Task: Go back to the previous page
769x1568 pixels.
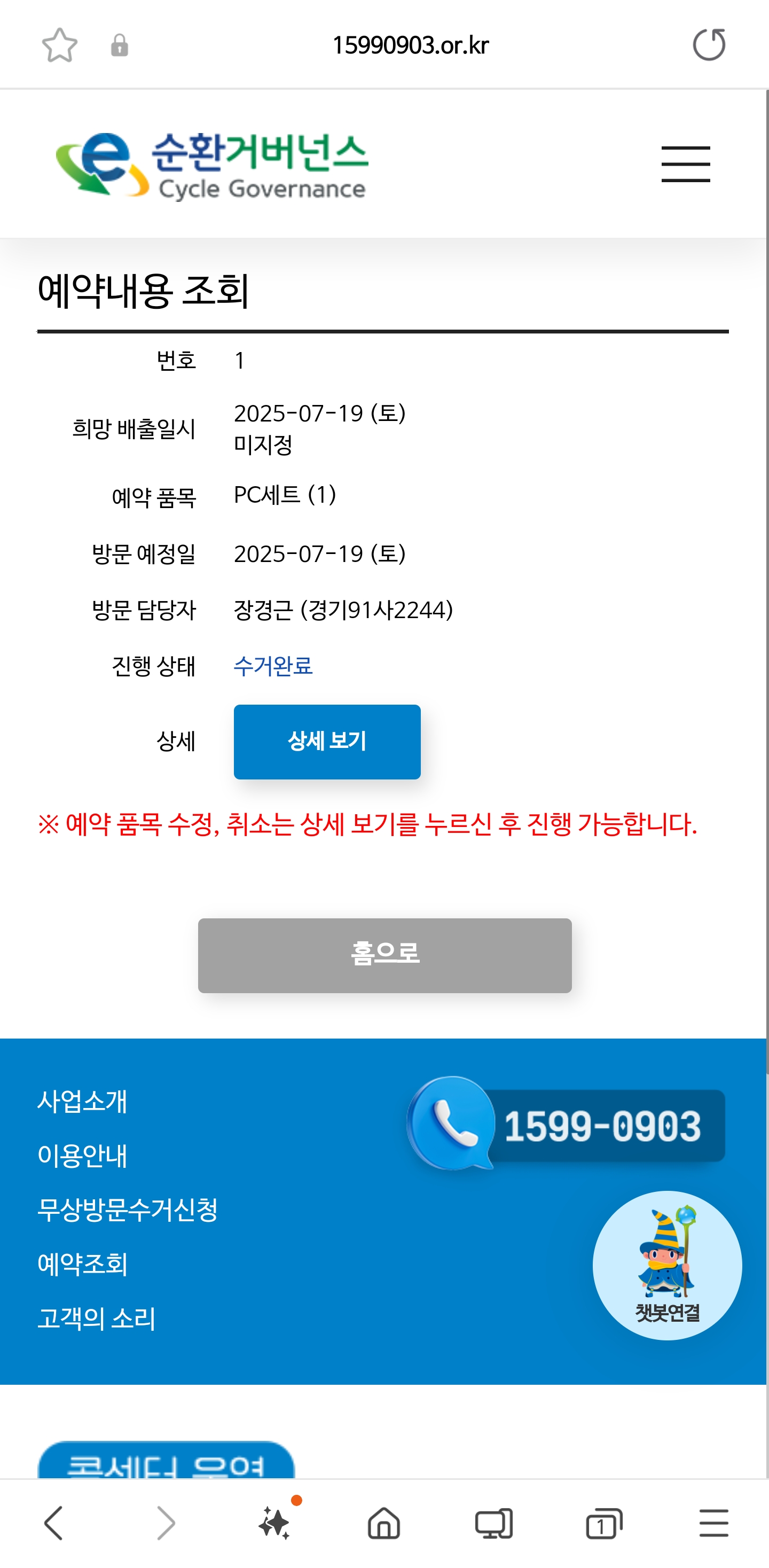Action: tap(54, 1523)
